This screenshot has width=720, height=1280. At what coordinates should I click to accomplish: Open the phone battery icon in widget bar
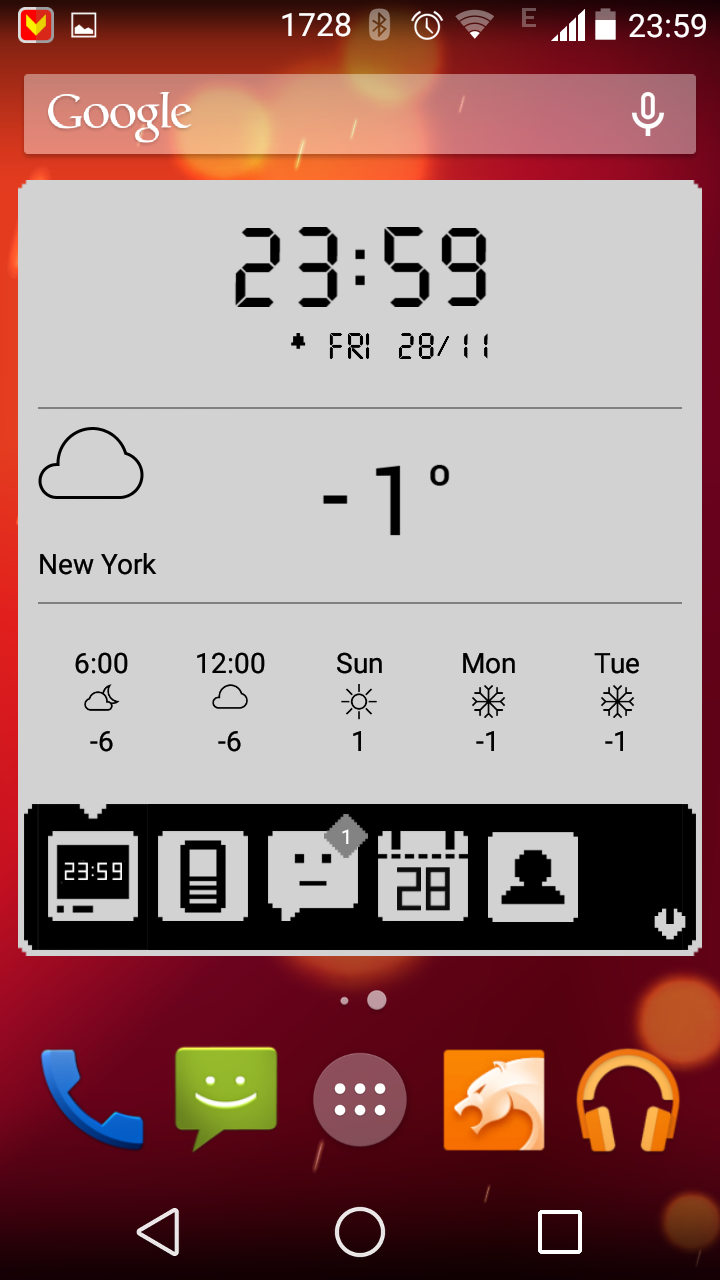[203, 876]
